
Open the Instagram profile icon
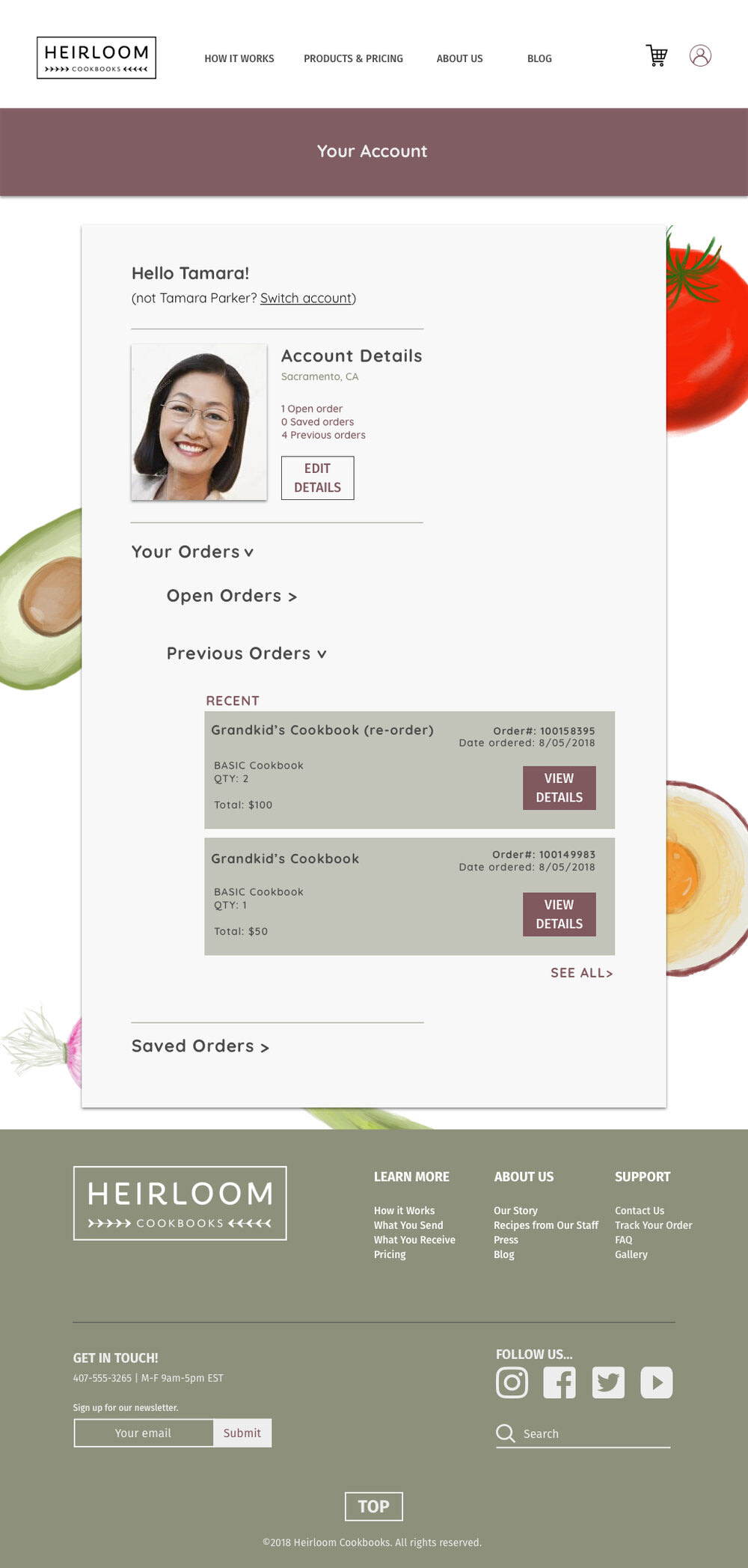(x=512, y=1382)
